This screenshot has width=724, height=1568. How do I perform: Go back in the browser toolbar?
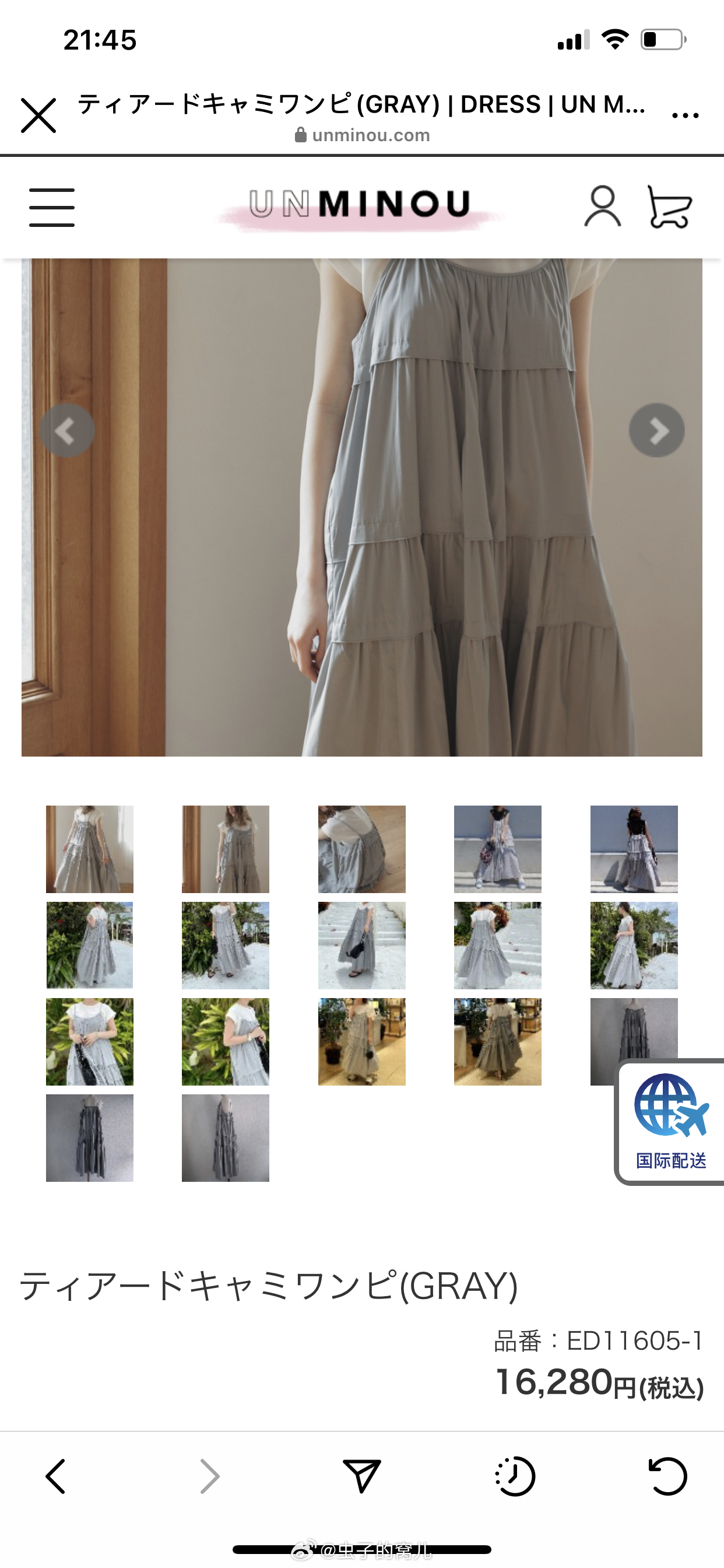pyautogui.click(x=56, y=1476)
